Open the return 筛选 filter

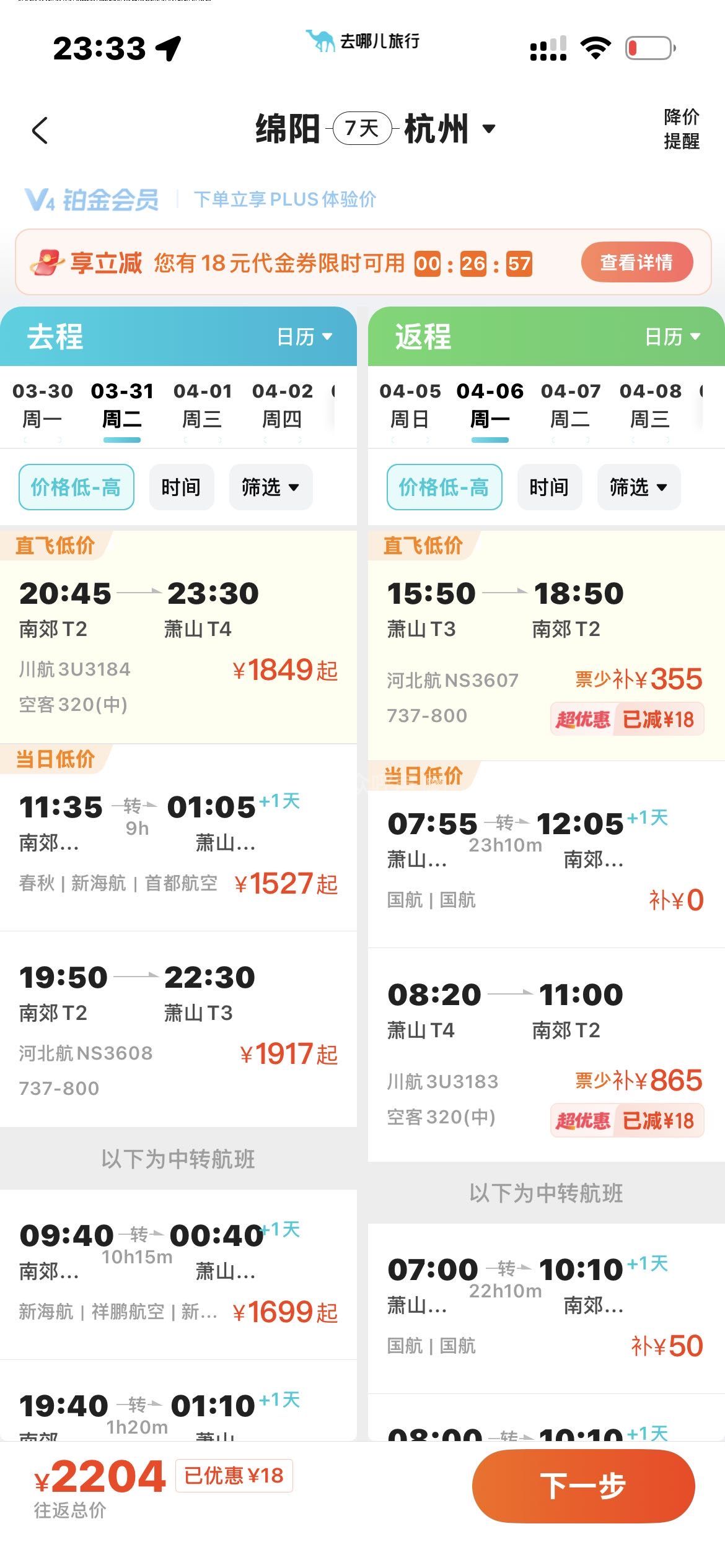[638, 487]
